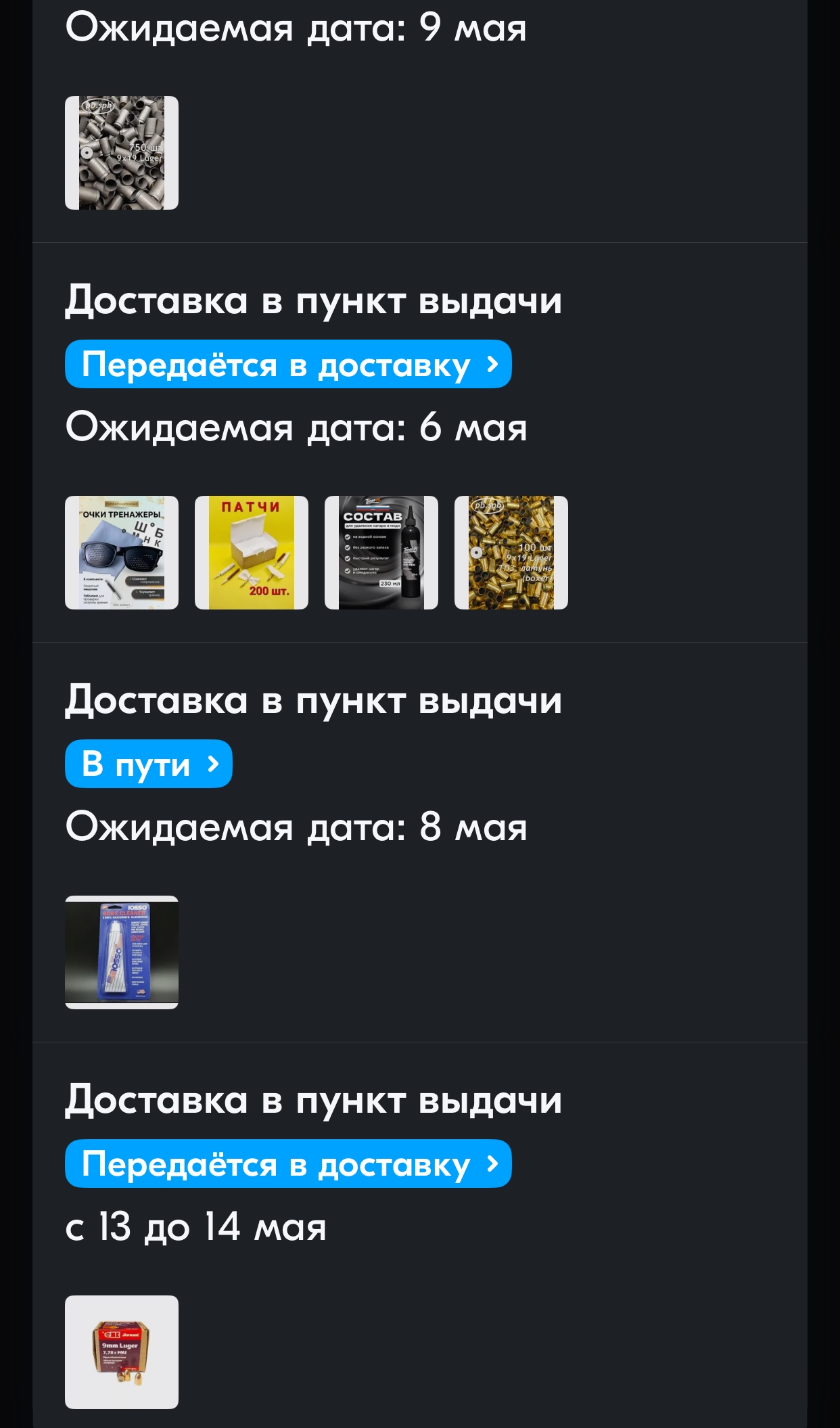
Task: Open the Iosso bore cleaner thumbnail
Action: (122, 952)
